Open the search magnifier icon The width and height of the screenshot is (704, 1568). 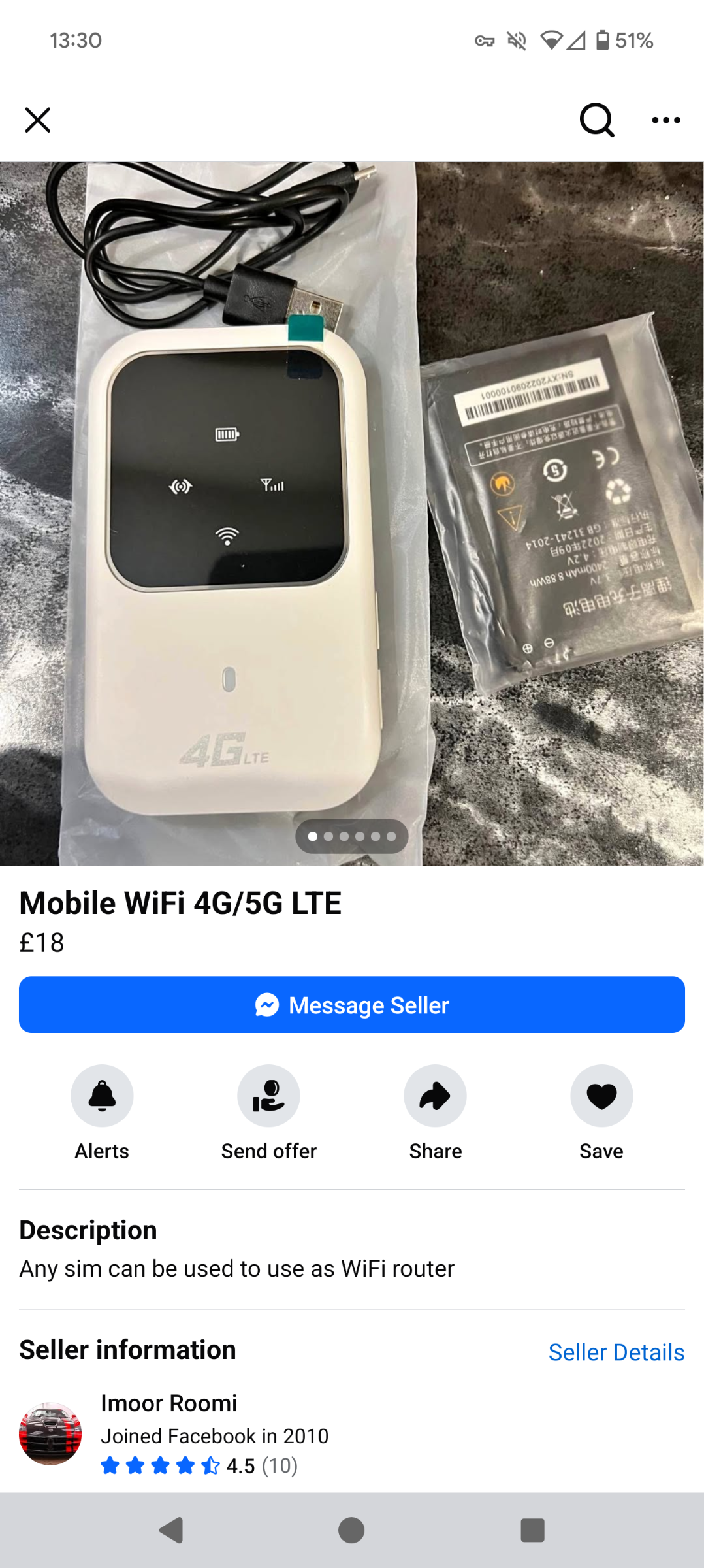[x=597, y=120]
